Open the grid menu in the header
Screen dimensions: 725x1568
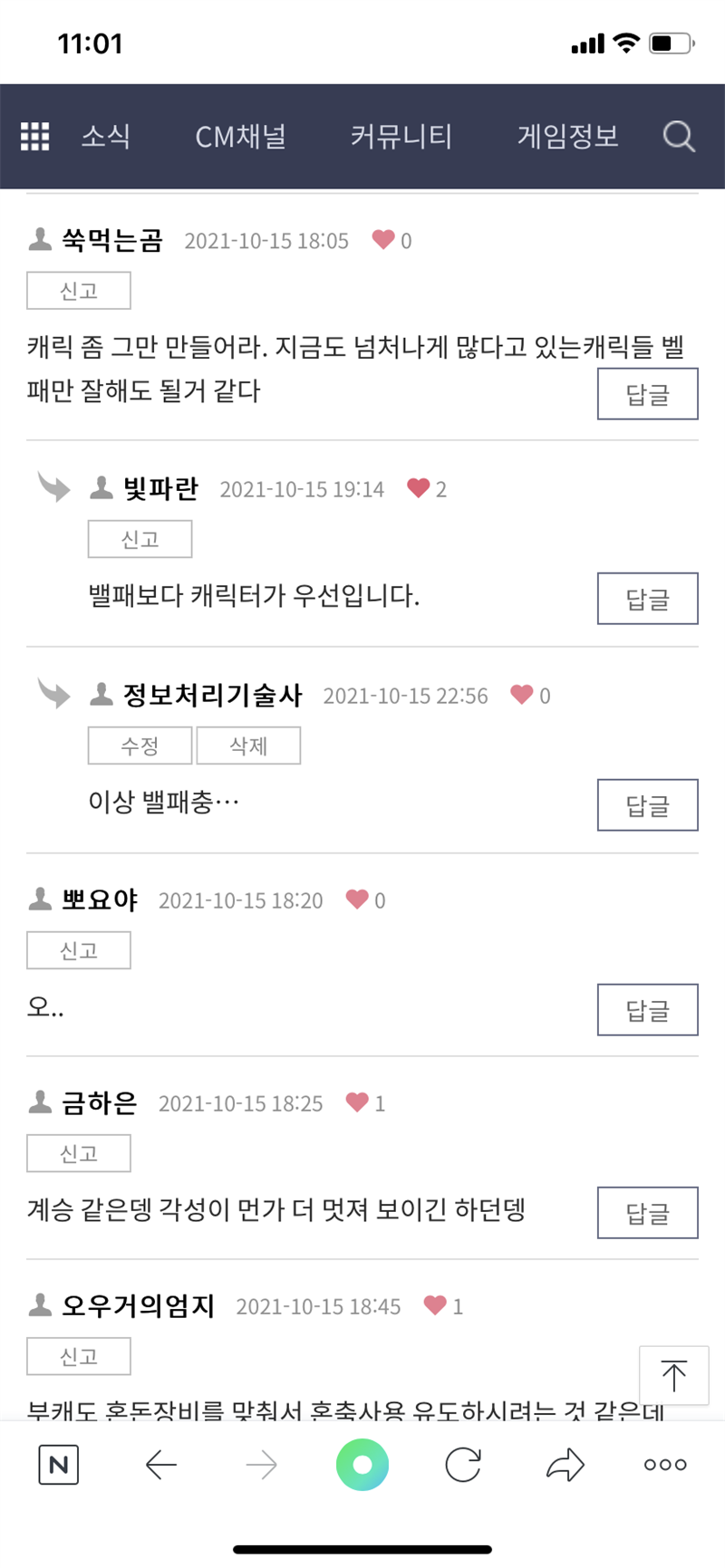35,137
